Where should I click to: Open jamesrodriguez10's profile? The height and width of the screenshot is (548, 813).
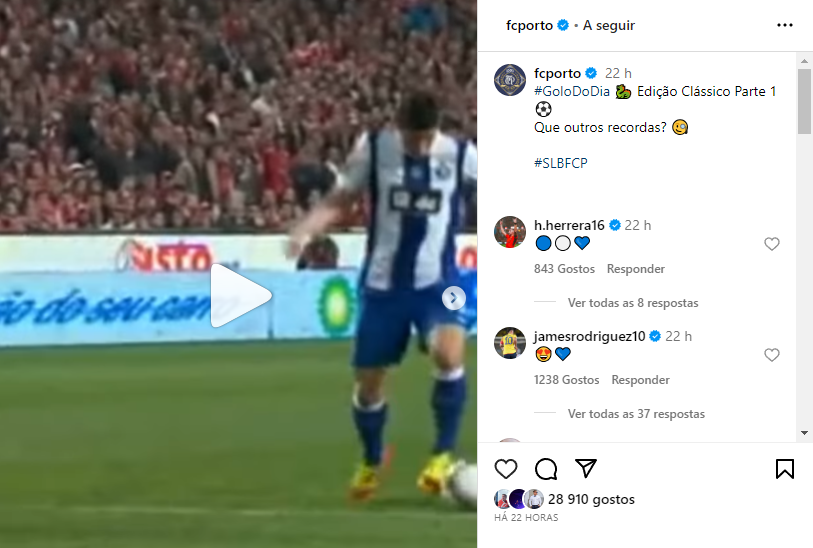click(590, 336)
